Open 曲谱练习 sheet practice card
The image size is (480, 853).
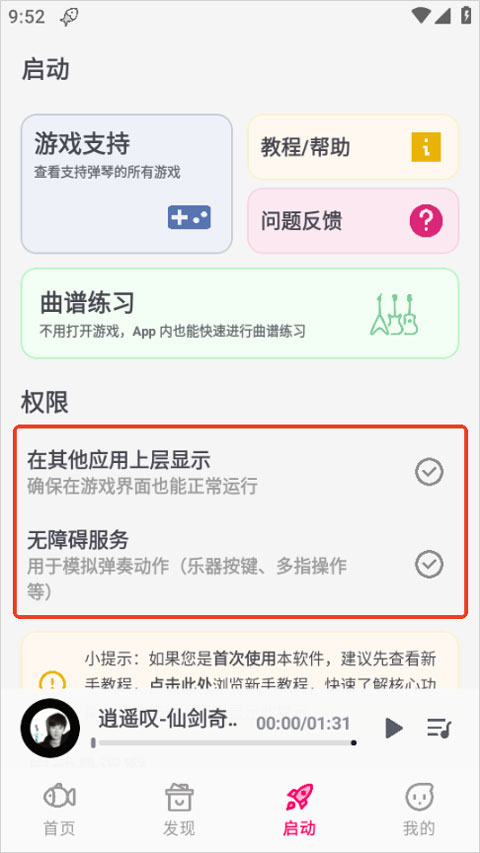pos(240,313)
